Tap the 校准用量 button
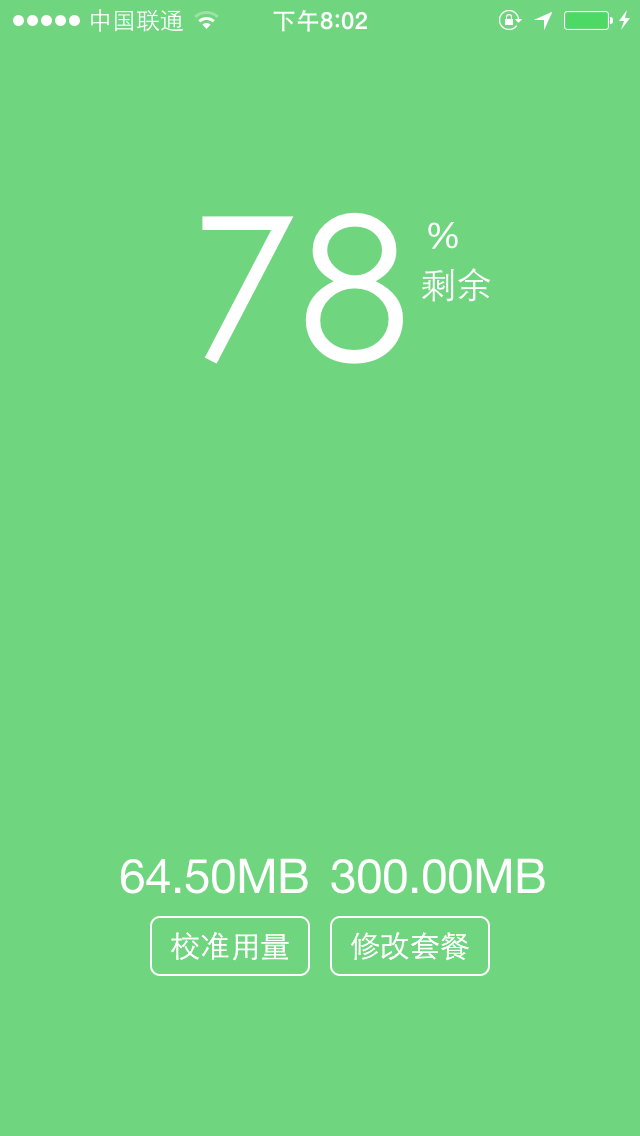 (x=230, y=946)
